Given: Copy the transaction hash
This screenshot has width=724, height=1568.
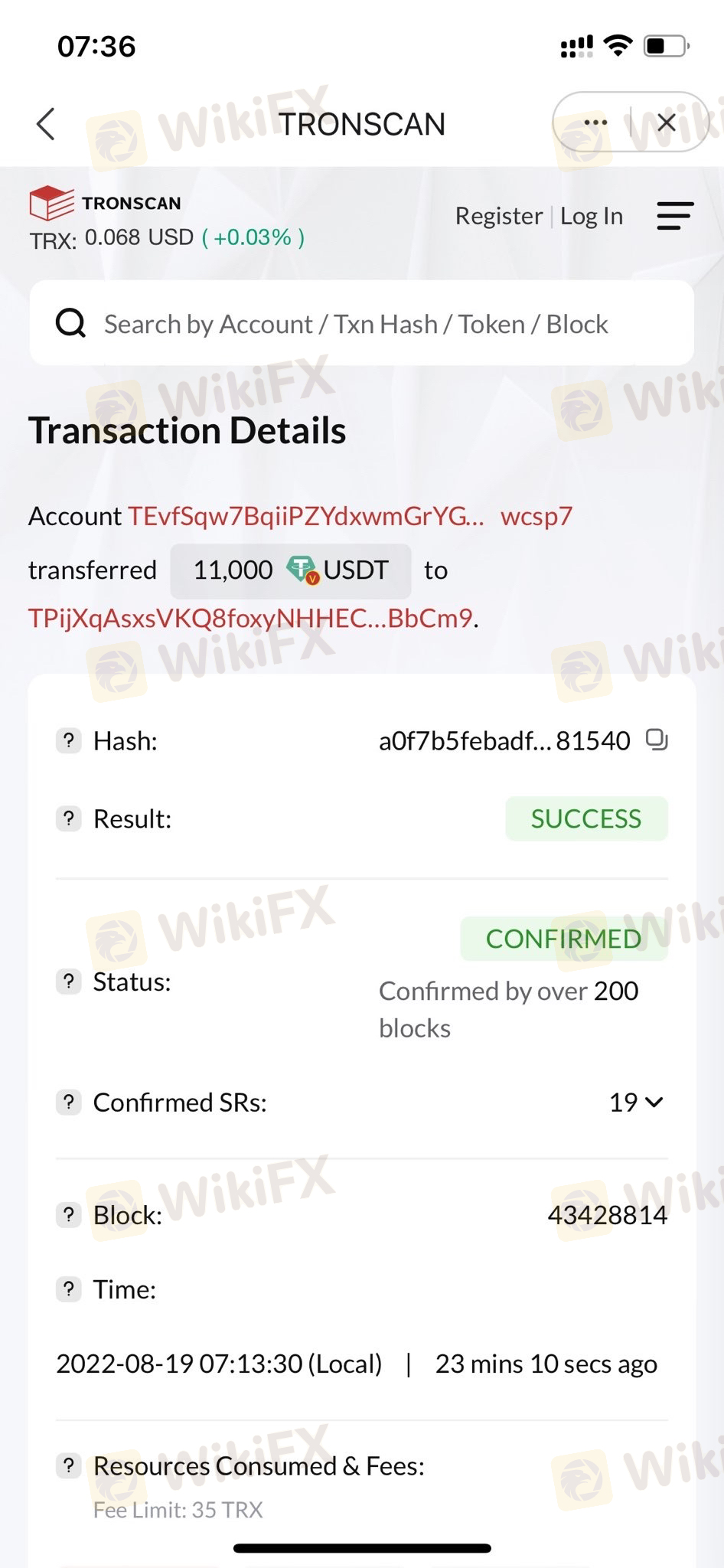Looking at the screenshot, I should (x=657, y=740).
